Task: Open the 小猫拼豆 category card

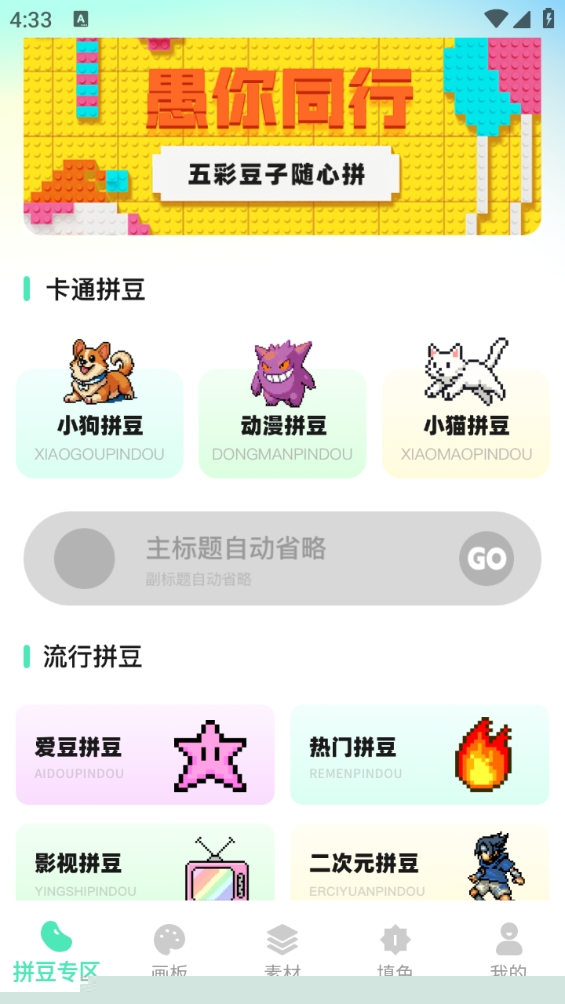Action: click(x=466, y=423)
